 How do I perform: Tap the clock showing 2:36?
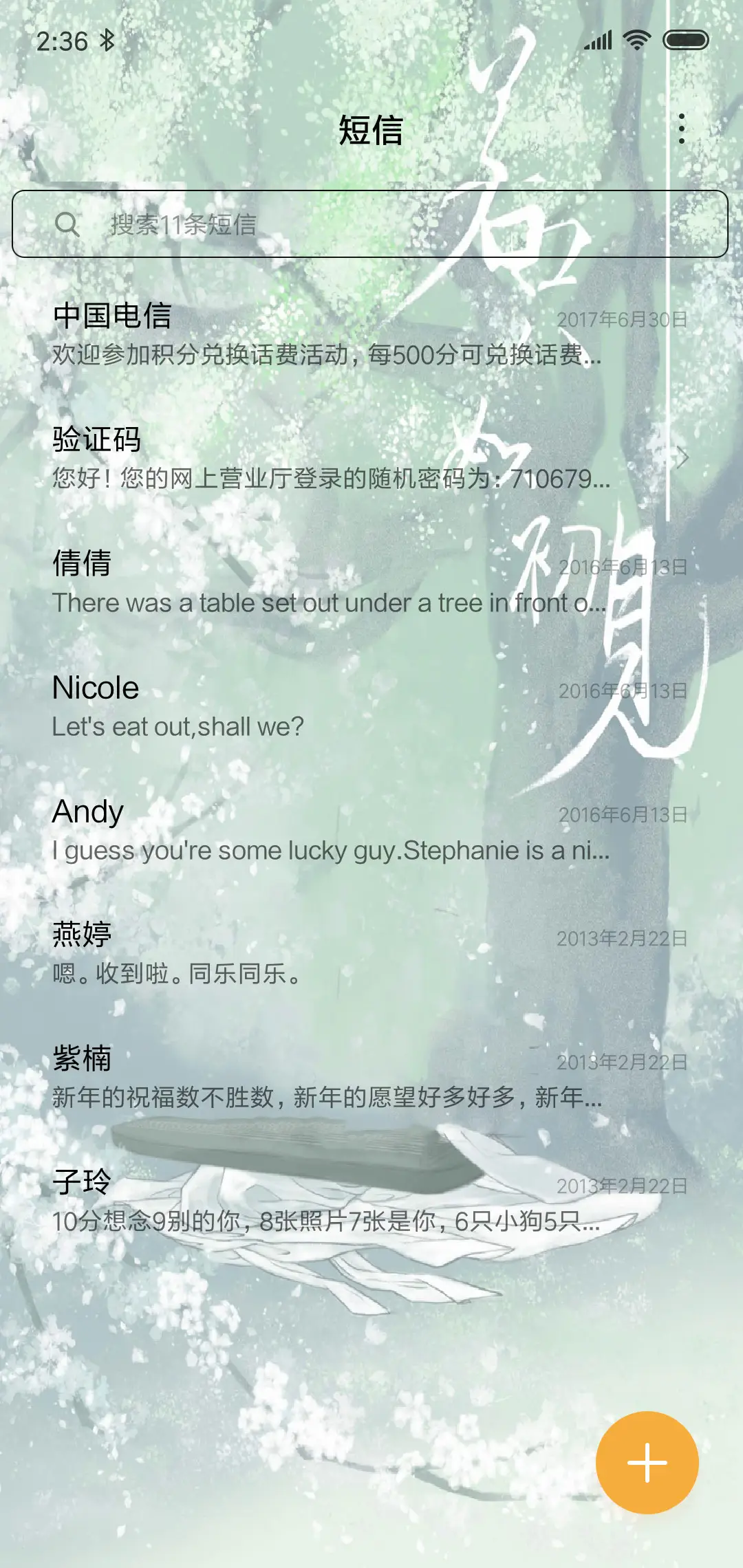tap(61, 41)
